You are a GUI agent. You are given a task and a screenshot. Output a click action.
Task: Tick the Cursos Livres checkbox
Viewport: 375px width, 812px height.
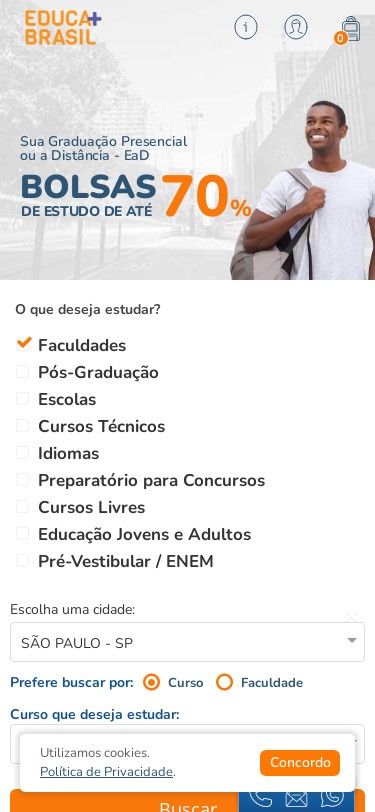pyautogui.click(x=22, y=506)
